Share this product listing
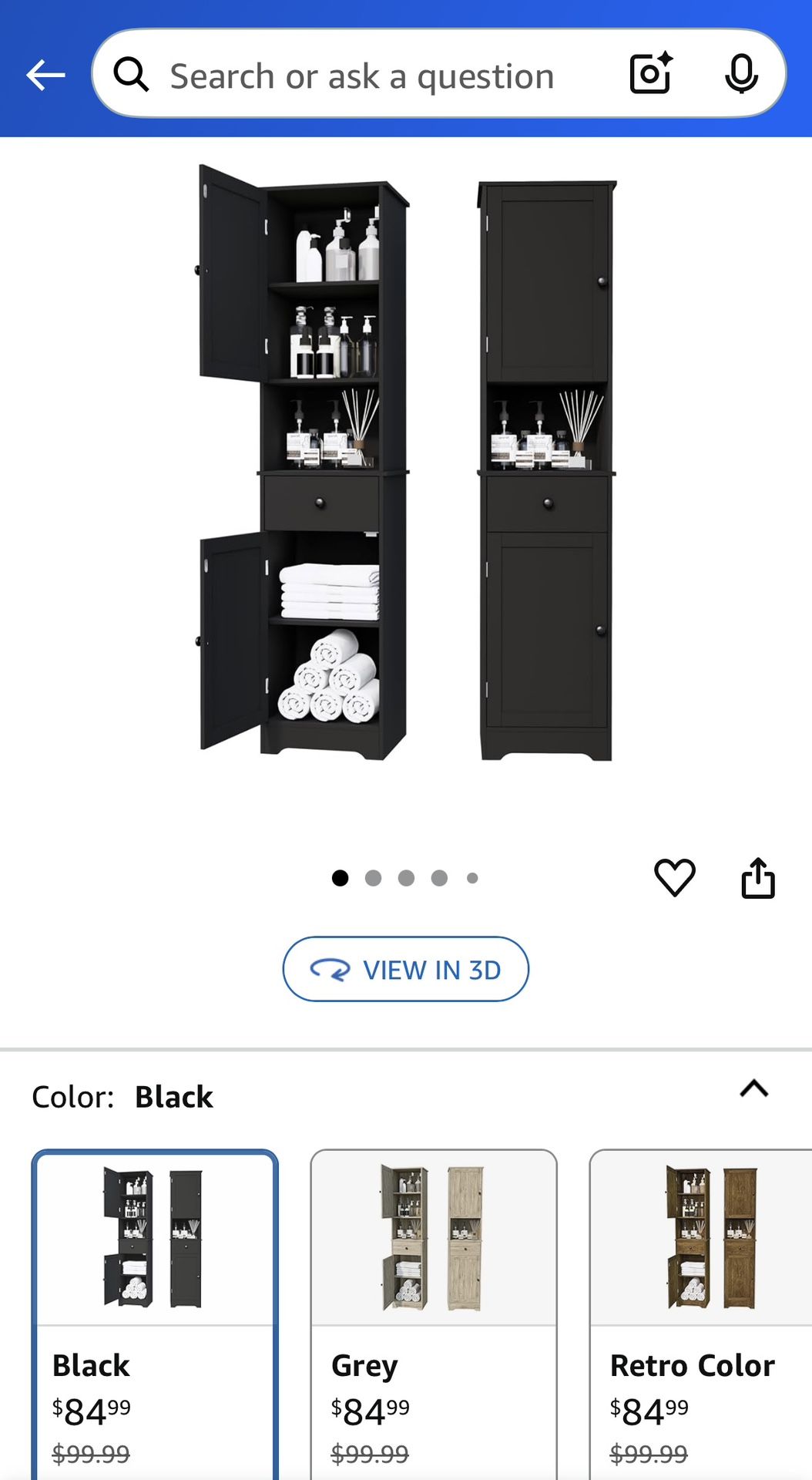 pos(757,878)
